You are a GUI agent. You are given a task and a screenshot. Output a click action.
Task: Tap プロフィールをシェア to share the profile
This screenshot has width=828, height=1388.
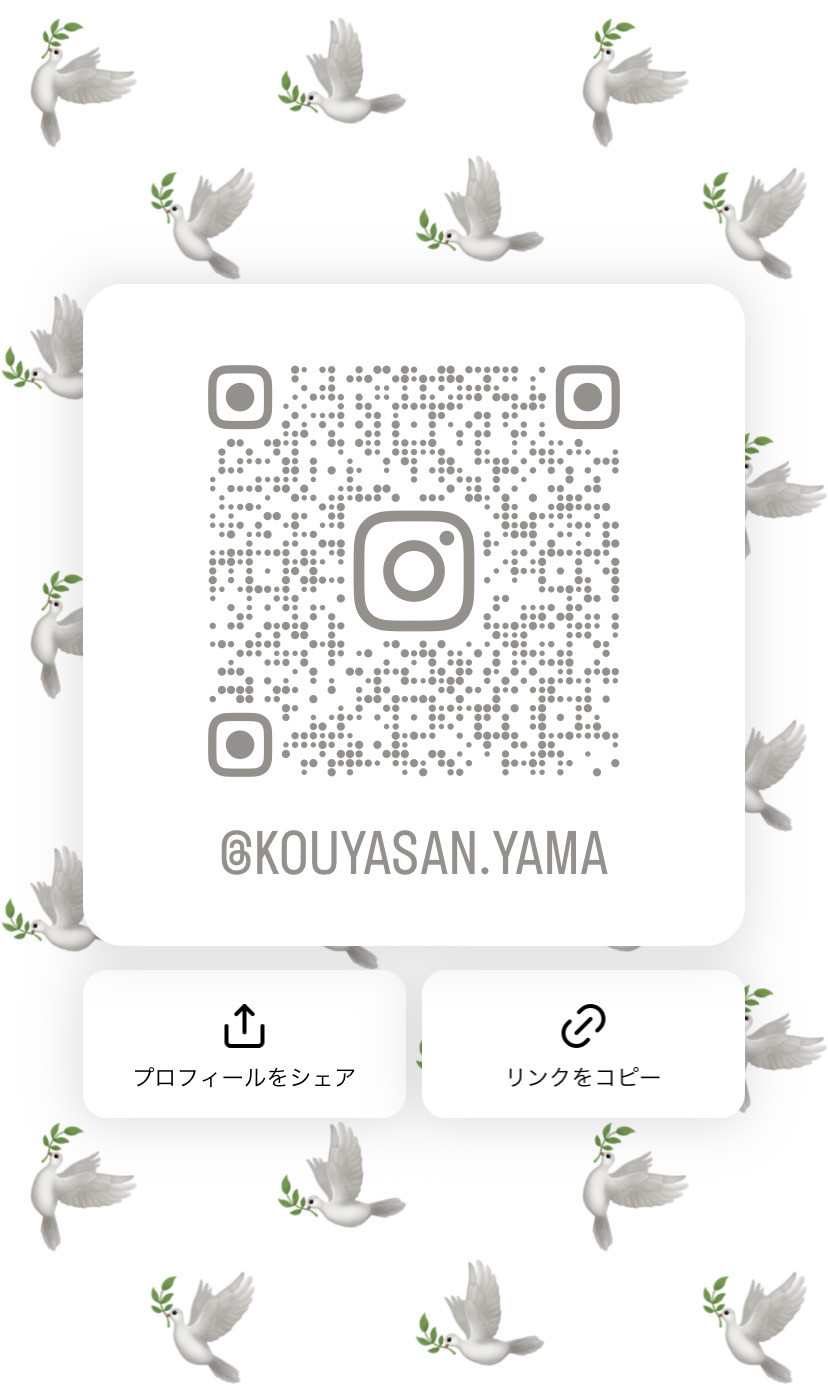coord(244,1044)
